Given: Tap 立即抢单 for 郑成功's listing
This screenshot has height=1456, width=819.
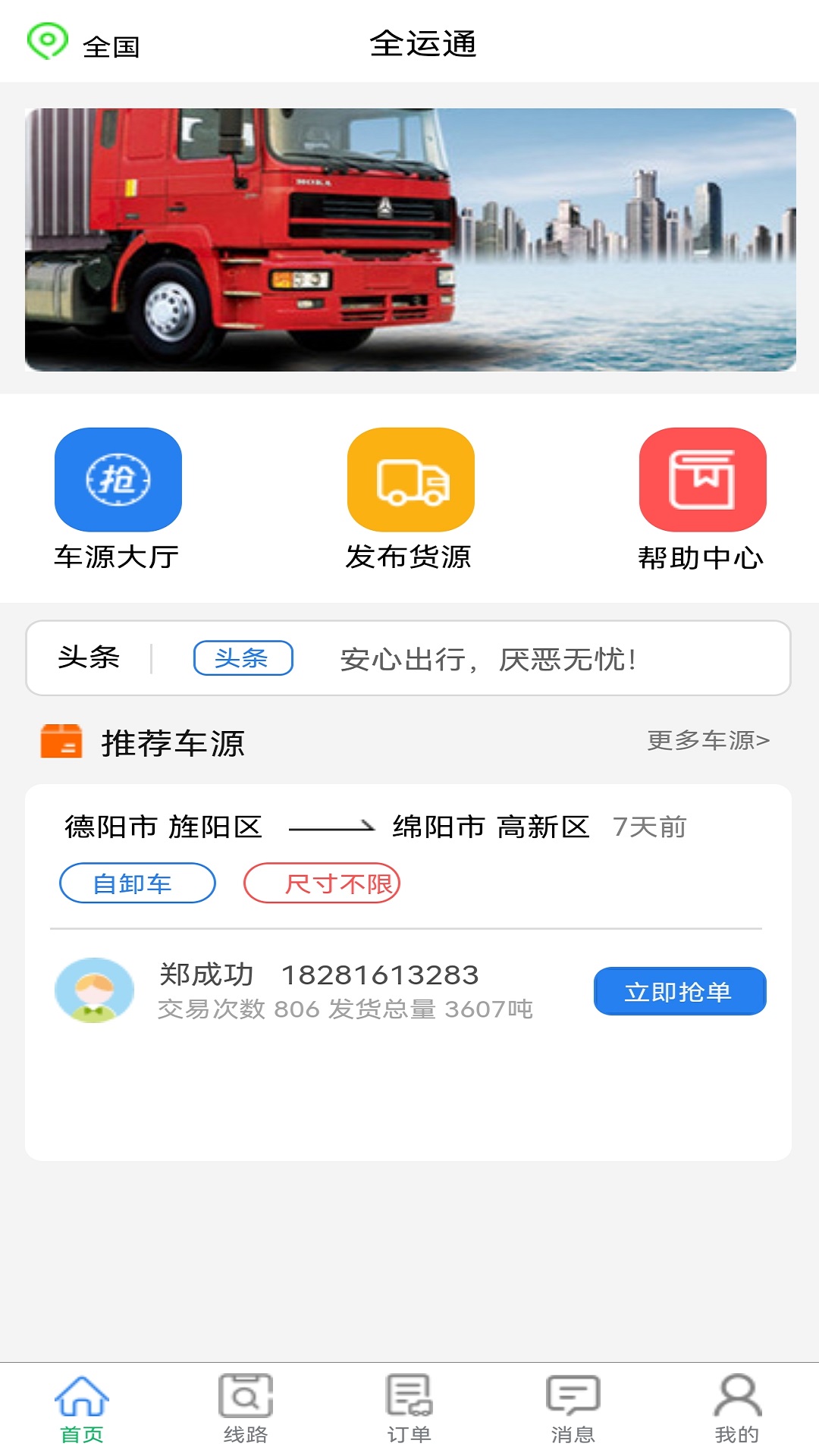Looking at the screenshot, I should tap(679, 991).
